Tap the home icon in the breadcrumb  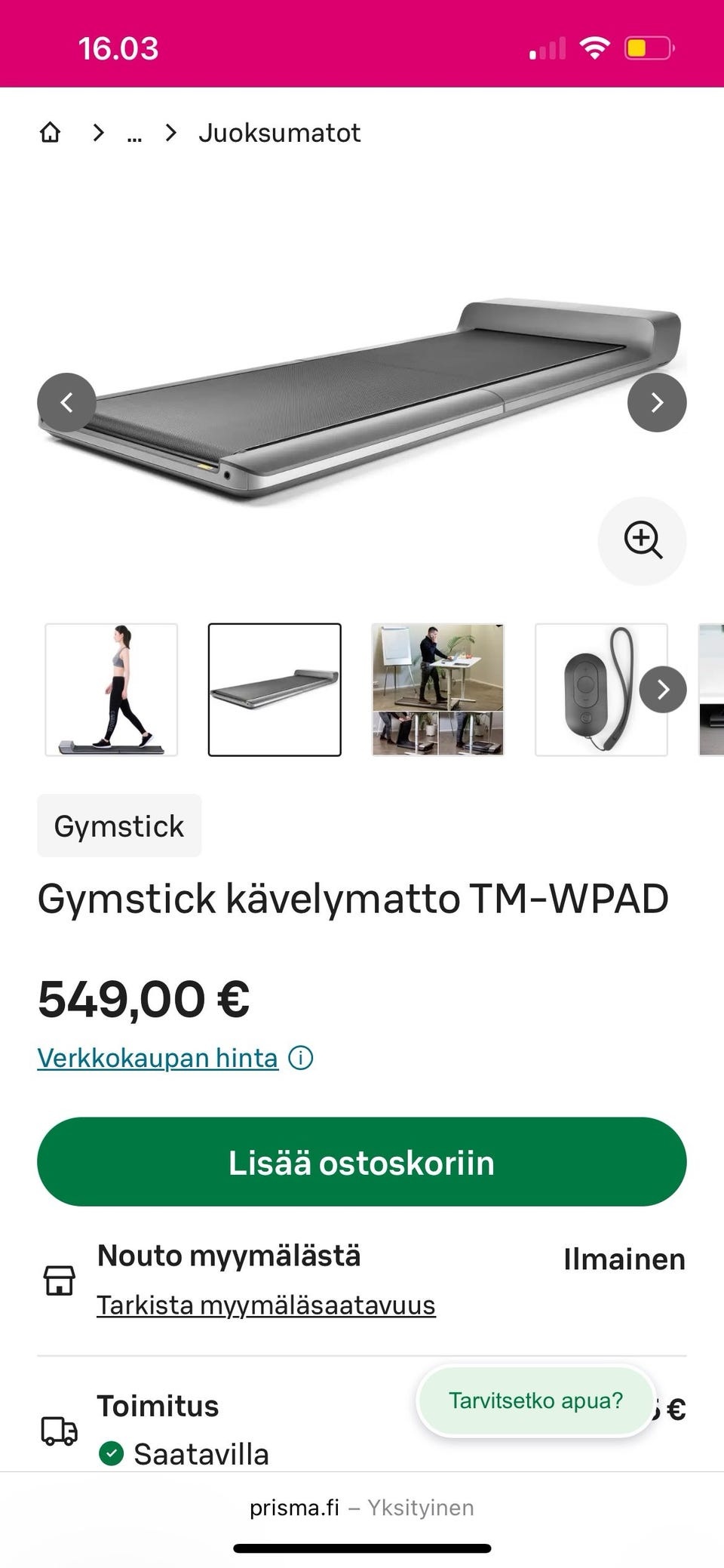pos(51,132)
